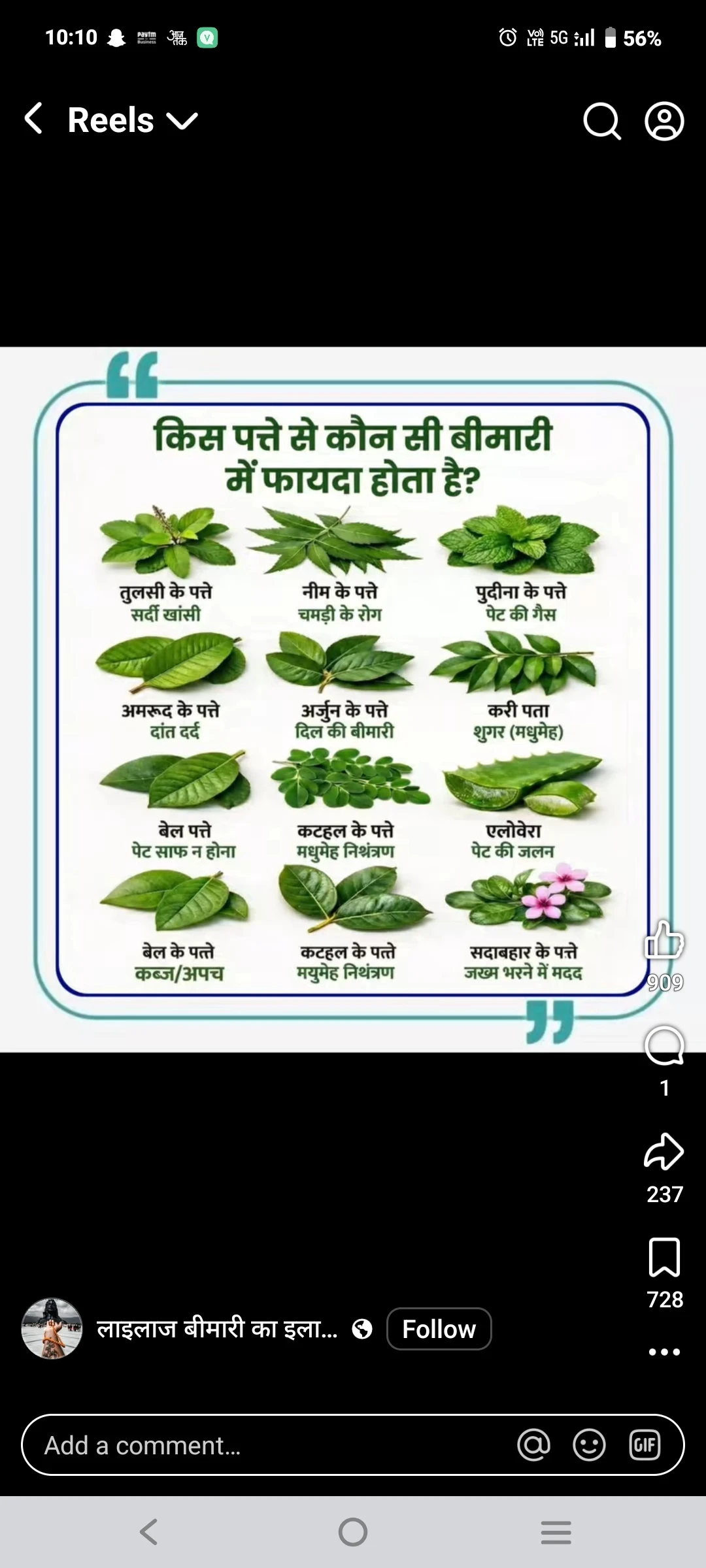Like this reel
Viewport: 706px width, 1568px height.
(664, 939)
